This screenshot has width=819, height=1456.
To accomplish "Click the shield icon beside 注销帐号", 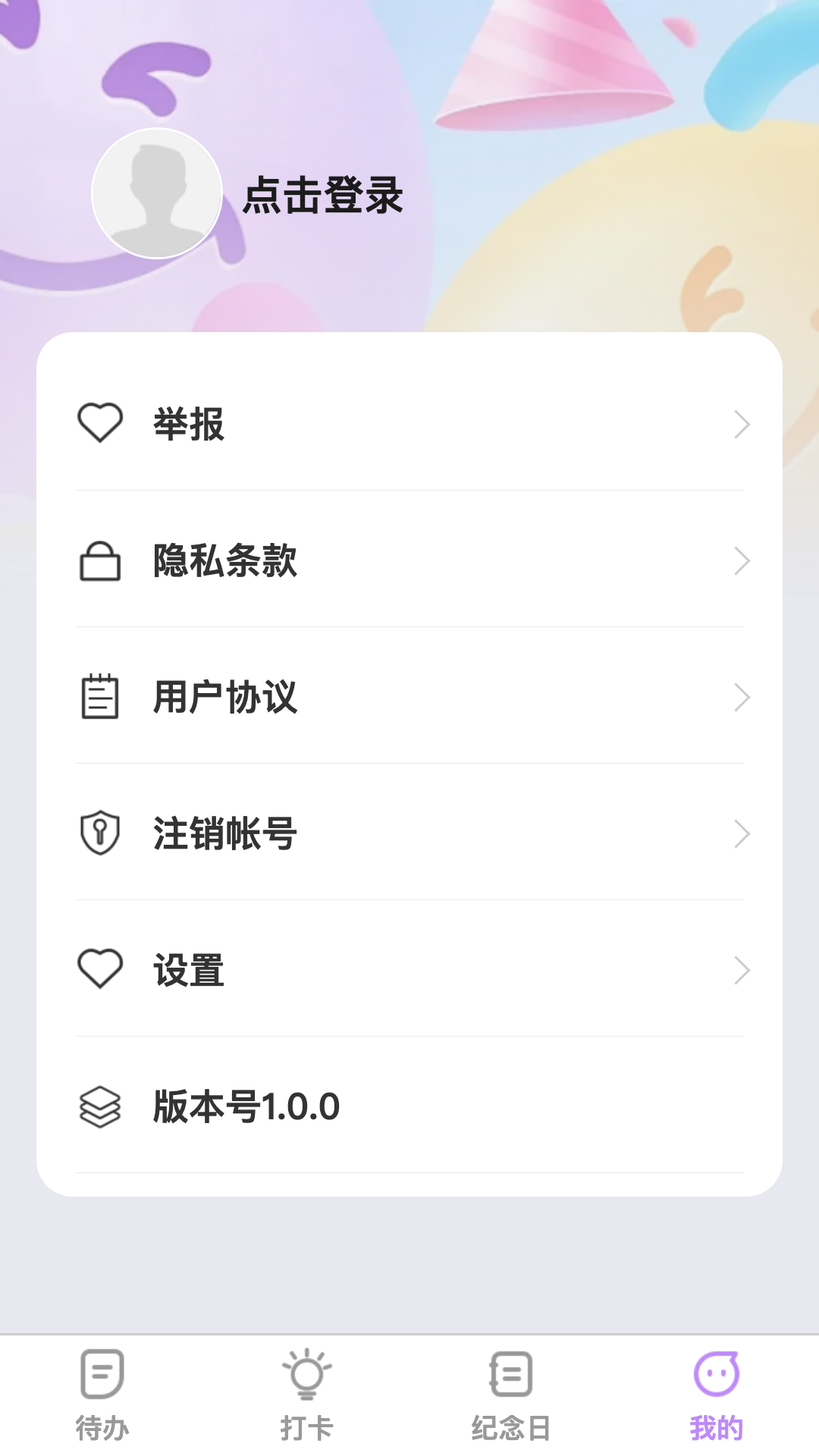I will pyautogui.click(x=101, y=835).
